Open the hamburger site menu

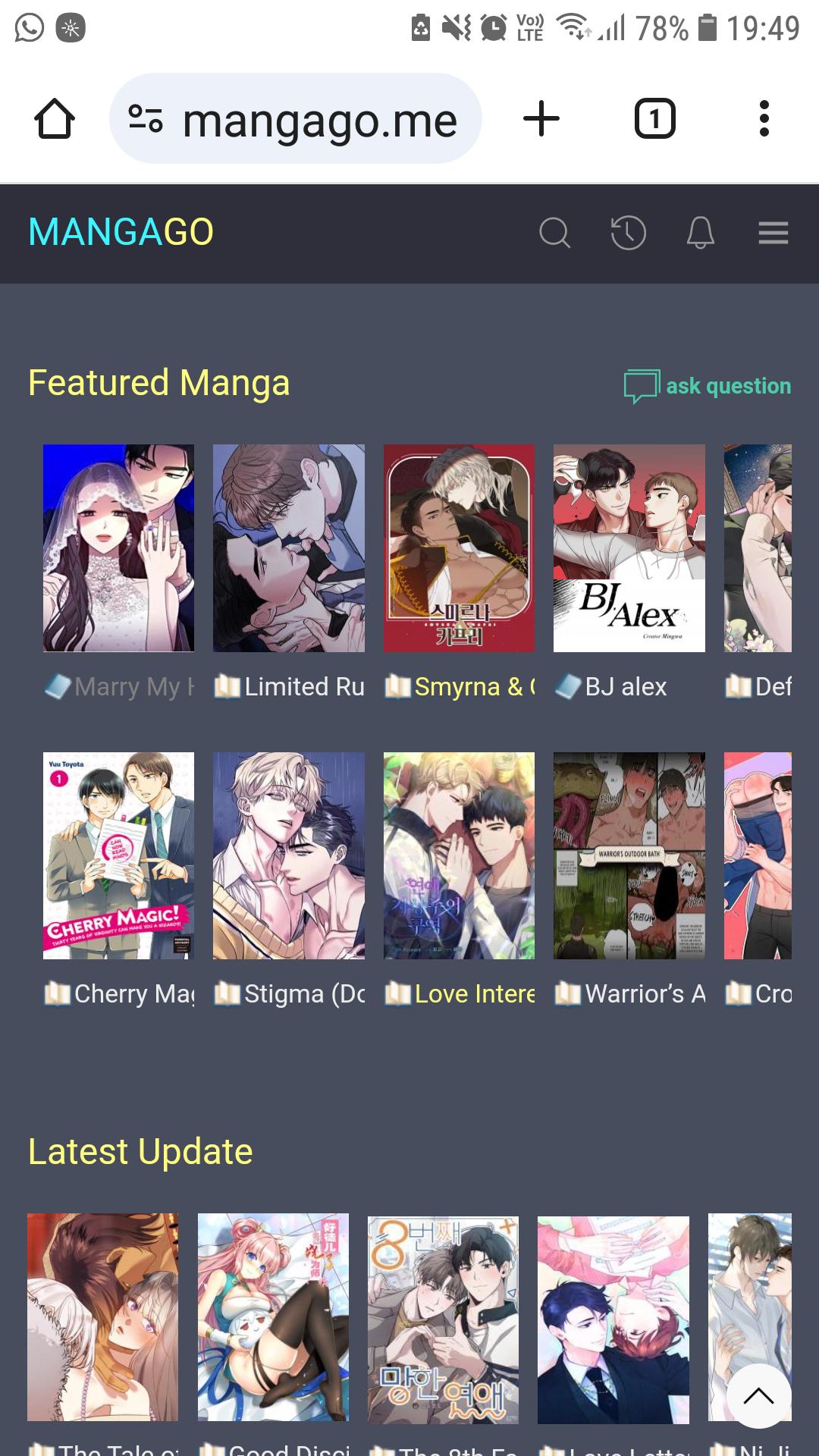point(773,233)
